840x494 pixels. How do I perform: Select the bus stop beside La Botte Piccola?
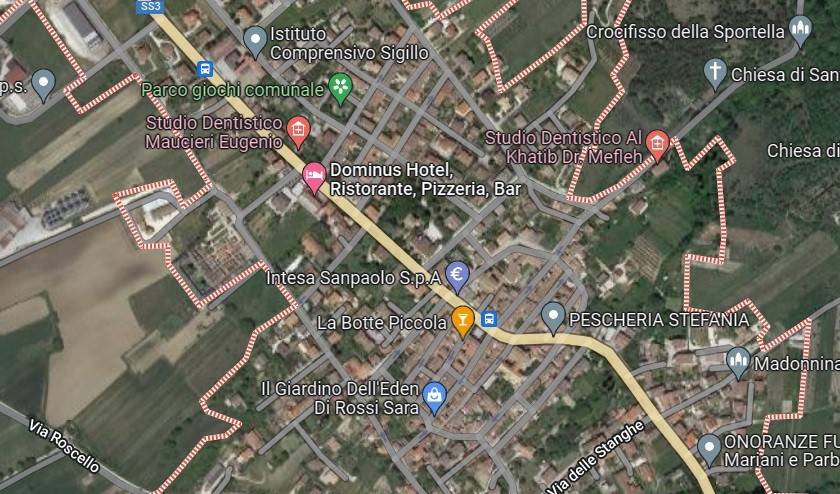point(489,319)
